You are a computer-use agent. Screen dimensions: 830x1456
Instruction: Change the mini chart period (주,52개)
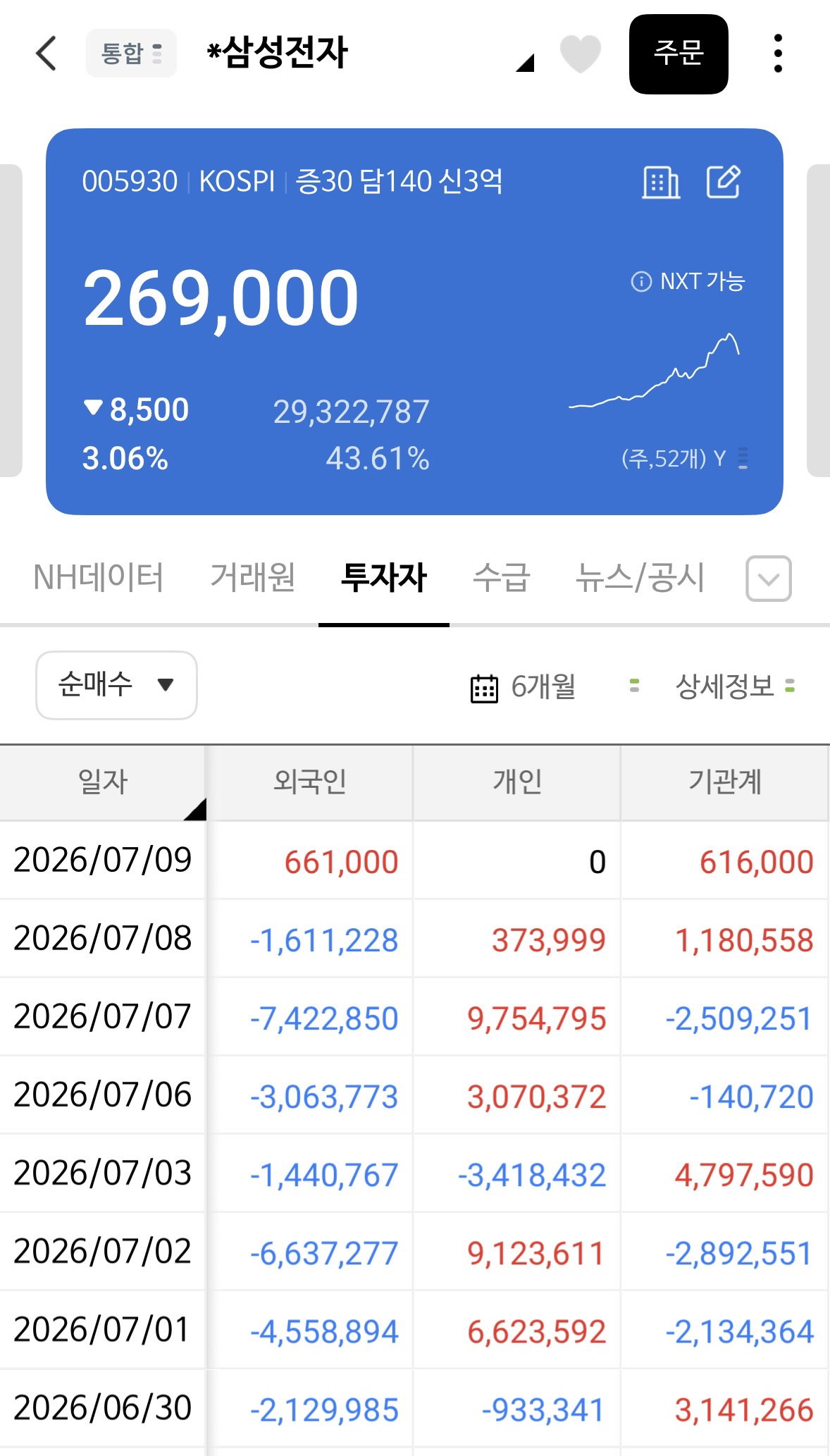pyautogui.click(x=683, y=459)
